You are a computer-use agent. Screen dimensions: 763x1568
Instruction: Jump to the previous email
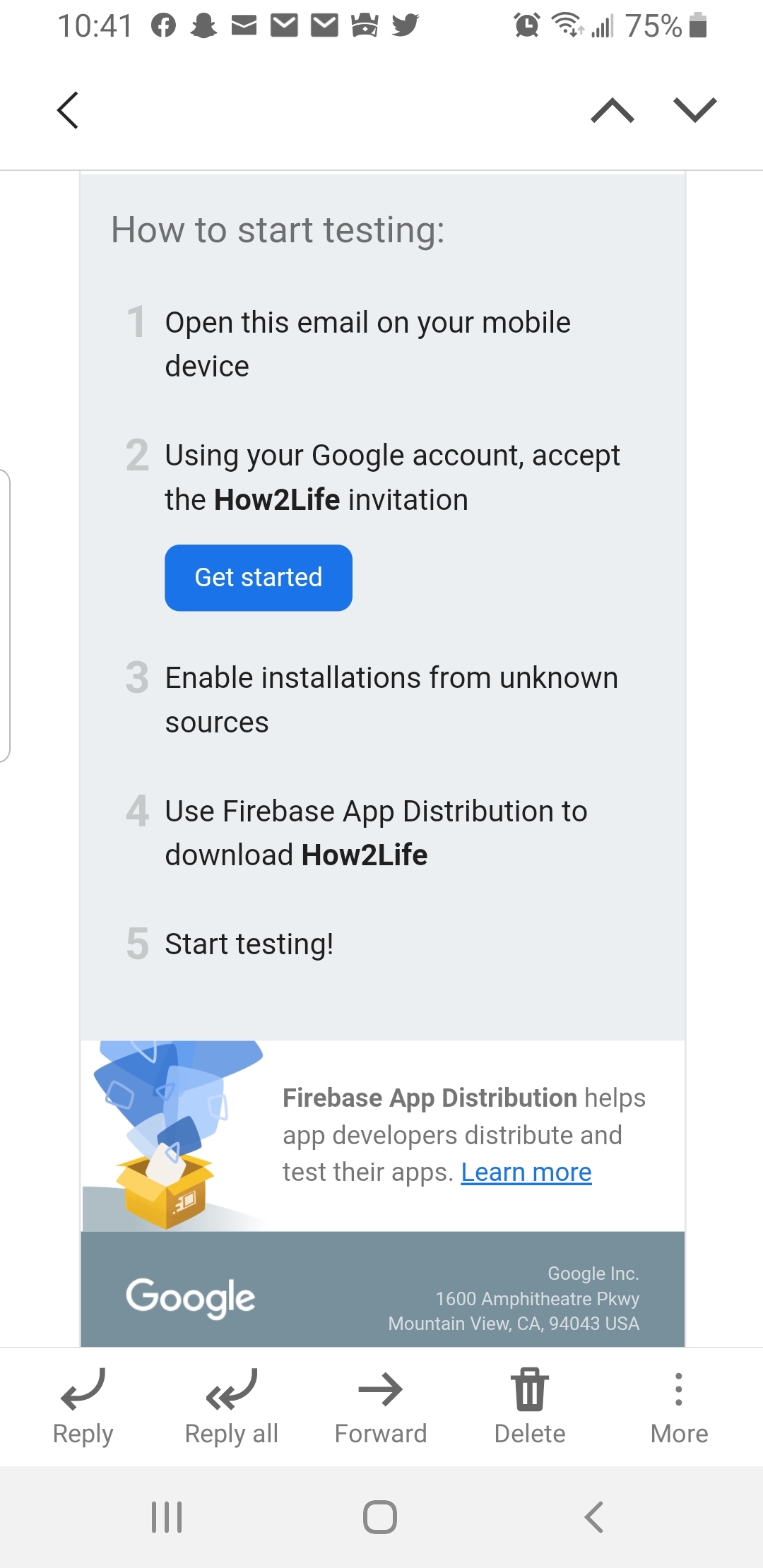pos(613,110)
